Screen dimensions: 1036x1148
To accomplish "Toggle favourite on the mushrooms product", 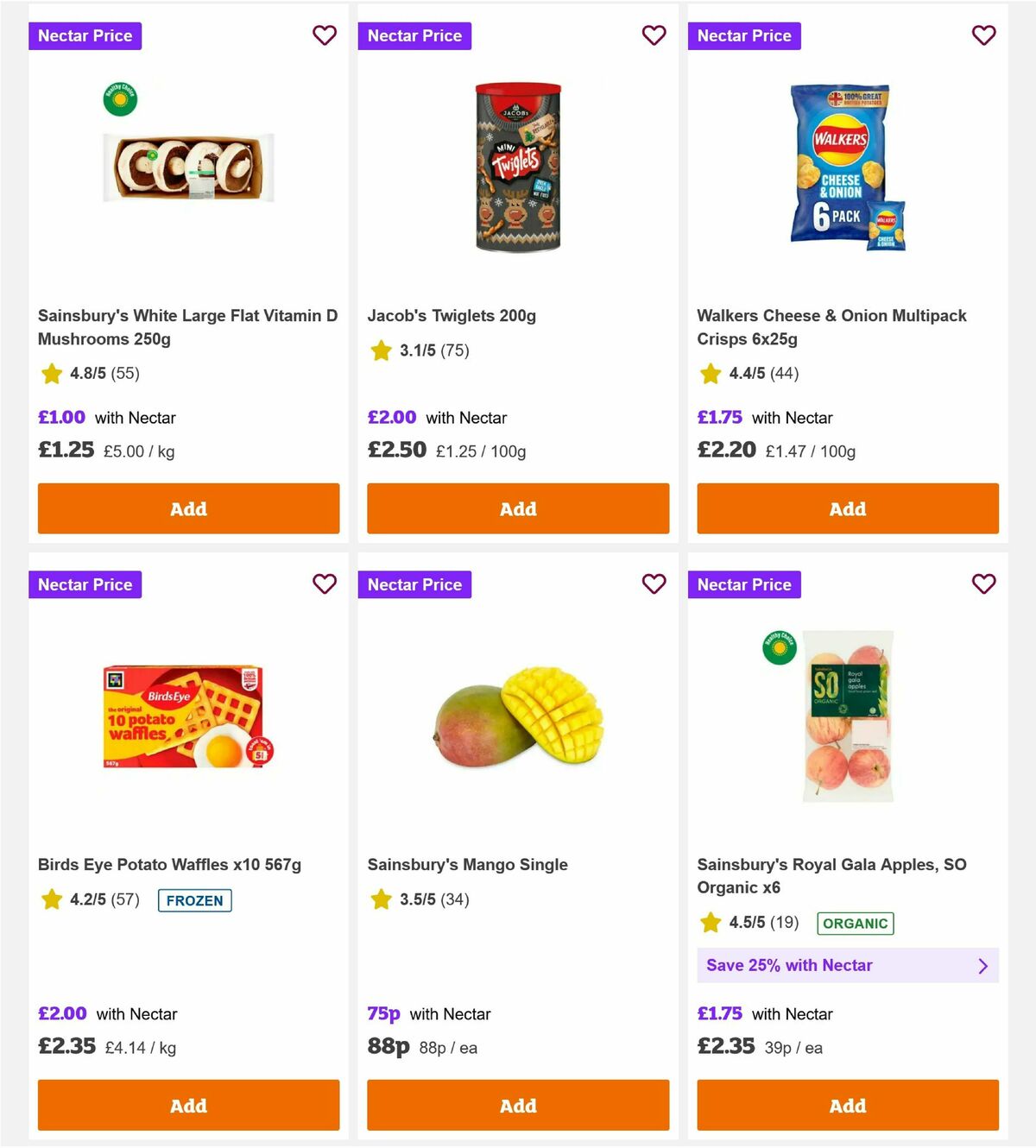I will [x=325, y=35].
